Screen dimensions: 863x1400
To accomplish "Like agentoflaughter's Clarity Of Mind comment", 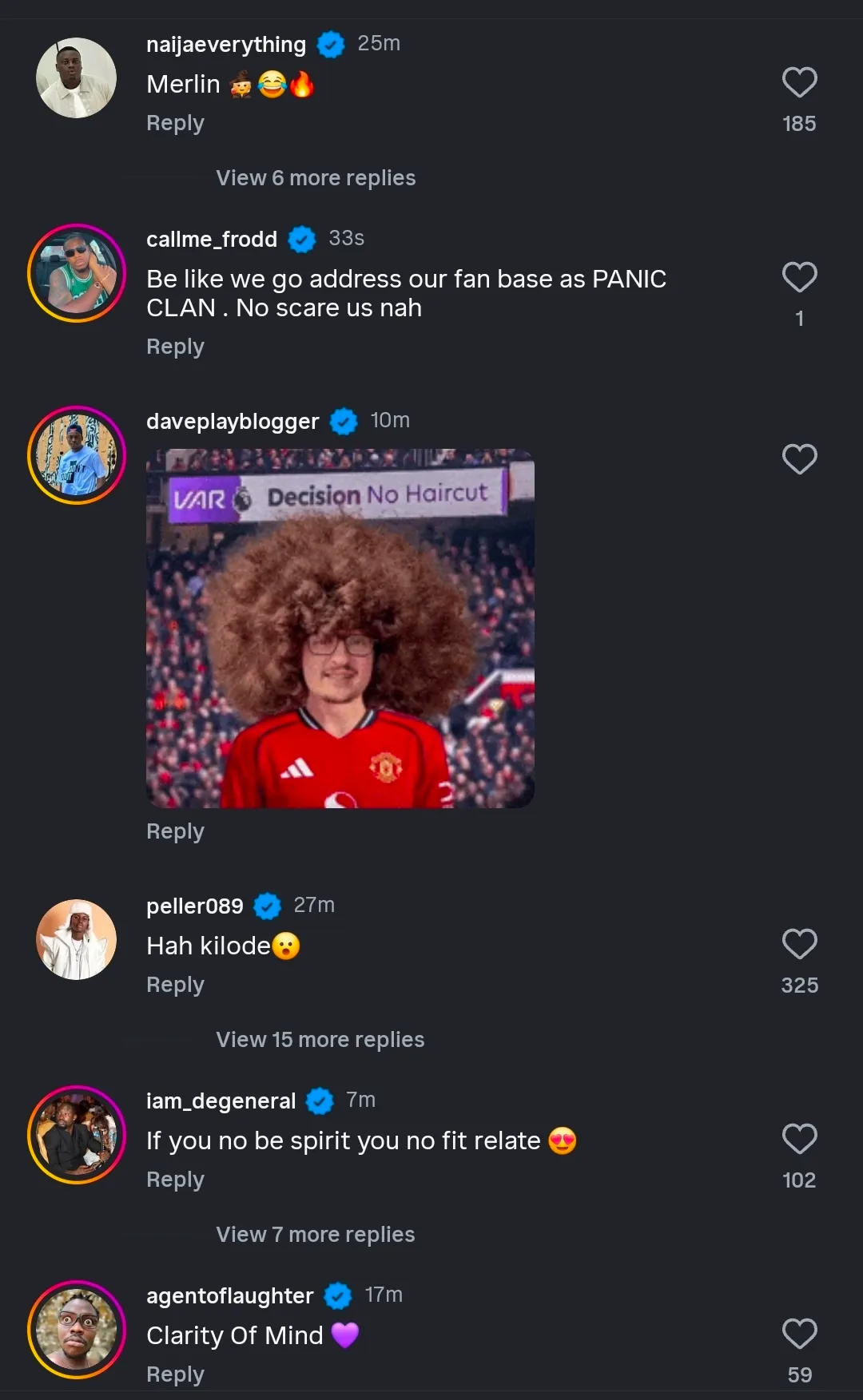I will pyautogui.click(x=799, y=1334).
